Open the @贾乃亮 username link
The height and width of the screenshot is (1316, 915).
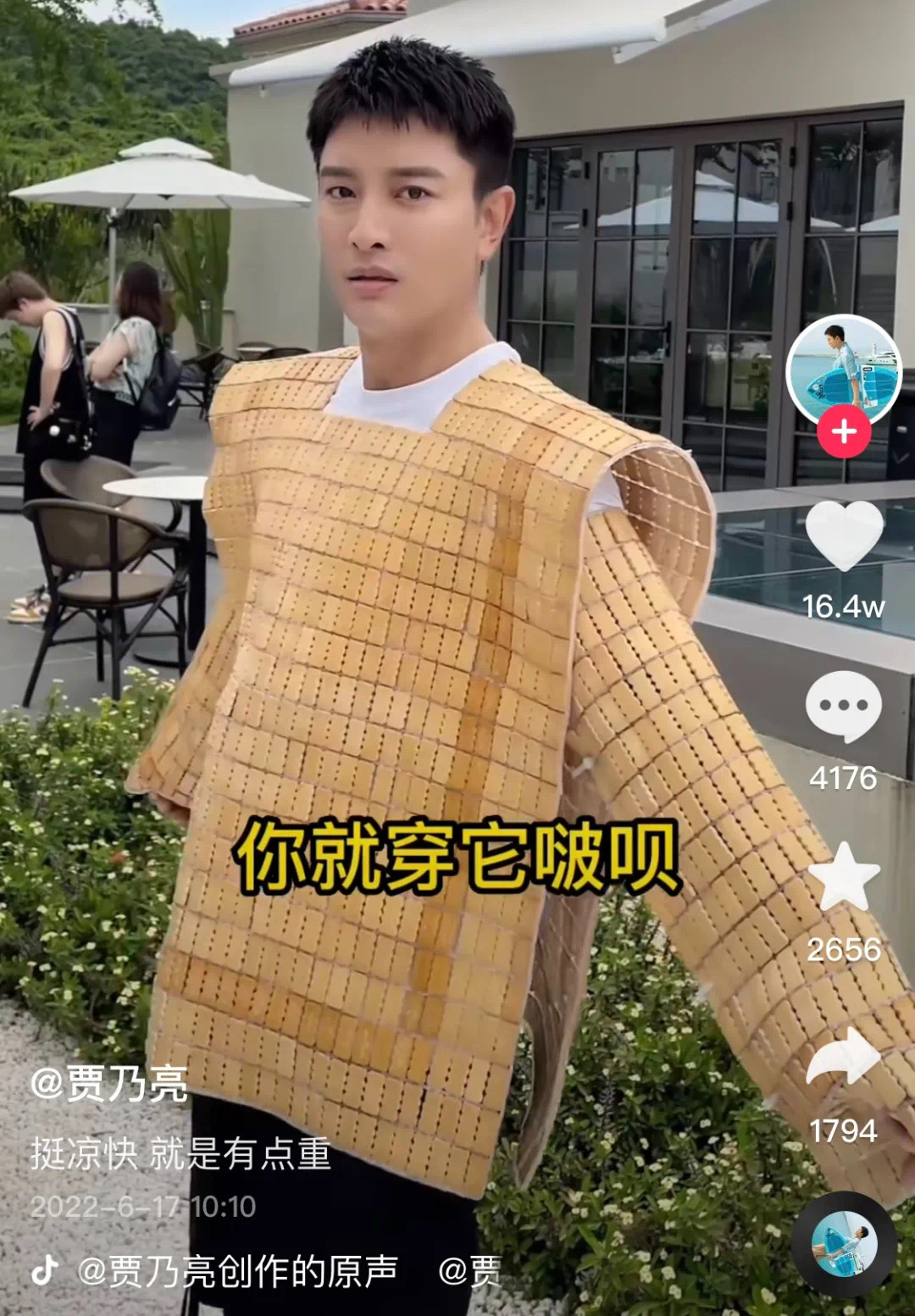click(108, 1084)
